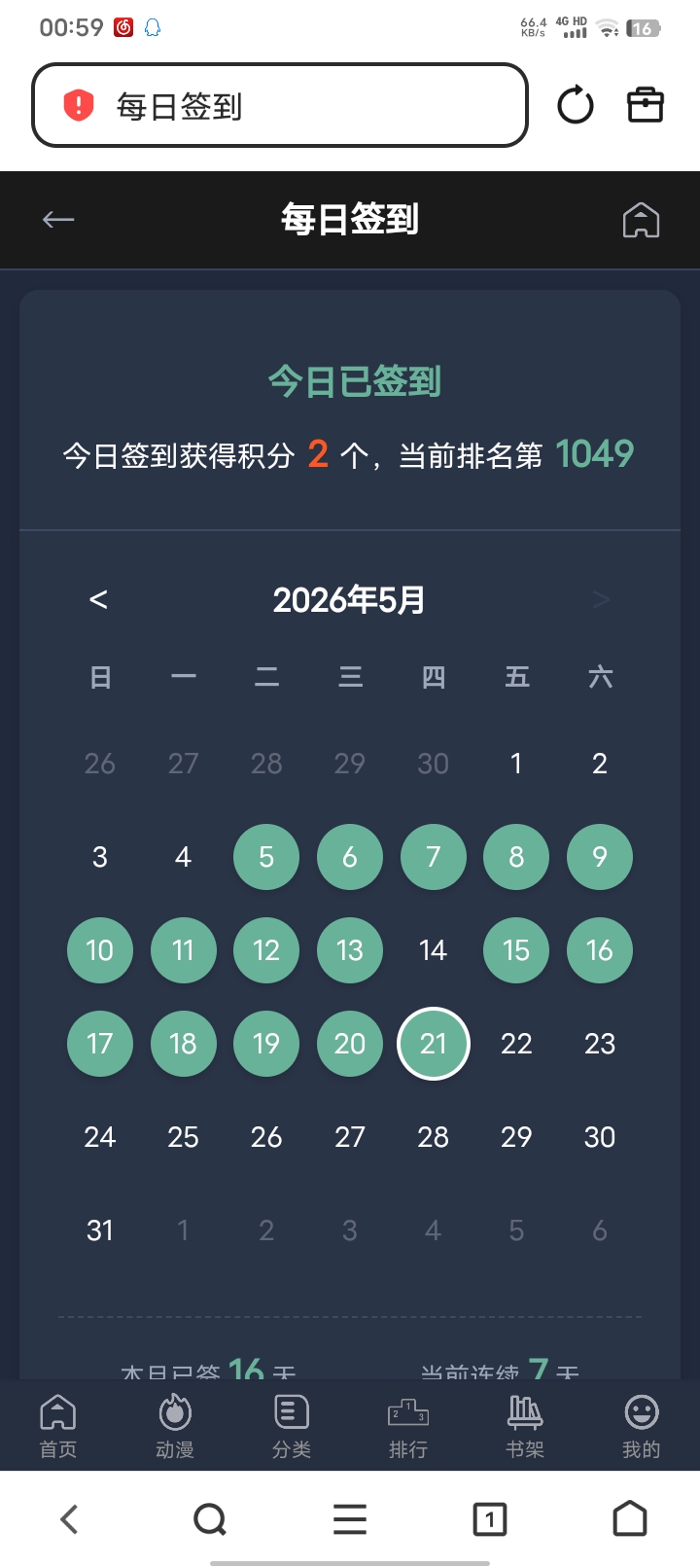The width and height of the screenshot is (700, 1568).
Task: Go to the 书架 tab
Action: (525, 1426)
